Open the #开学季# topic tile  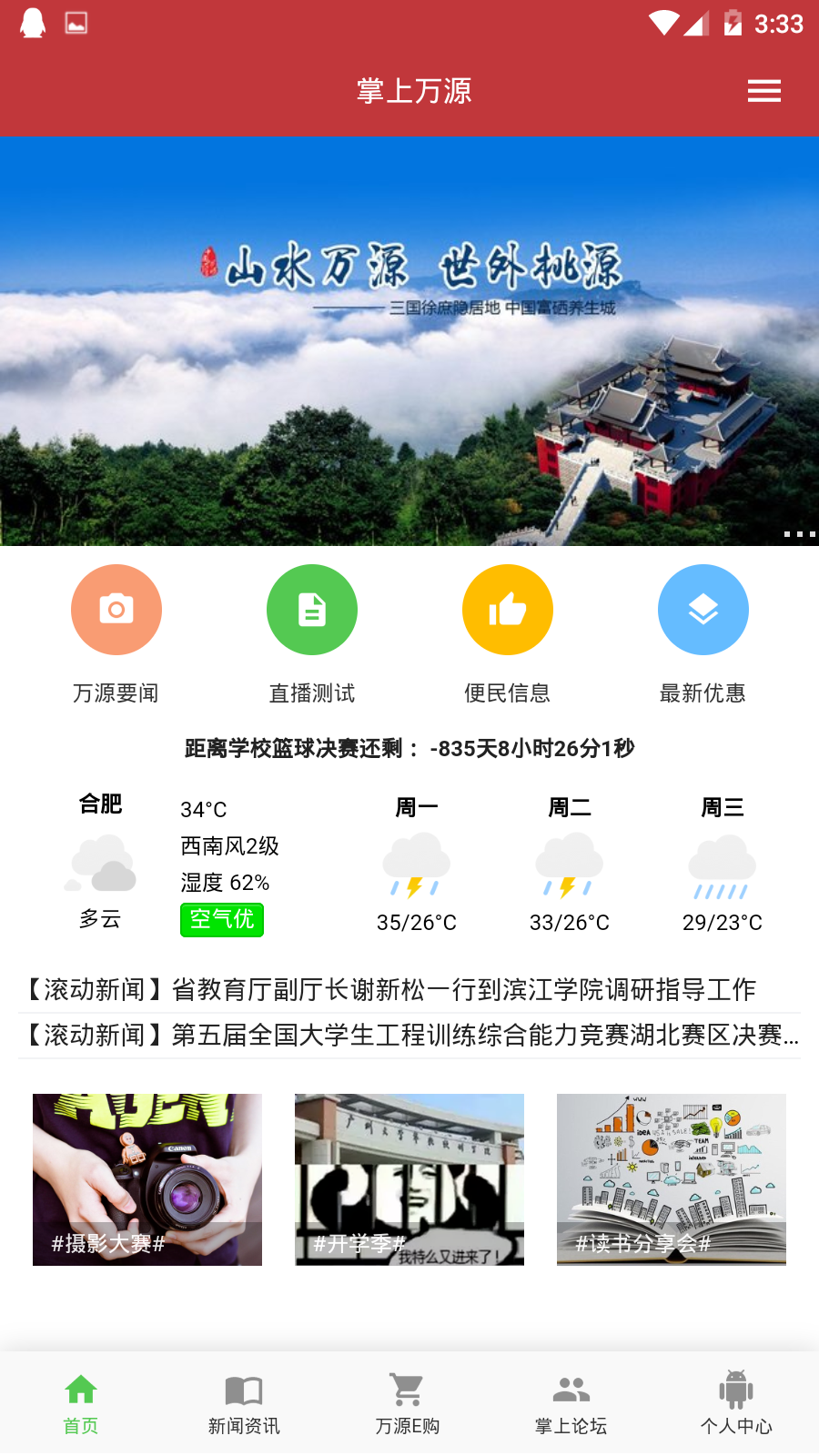tap(409, 1179)
